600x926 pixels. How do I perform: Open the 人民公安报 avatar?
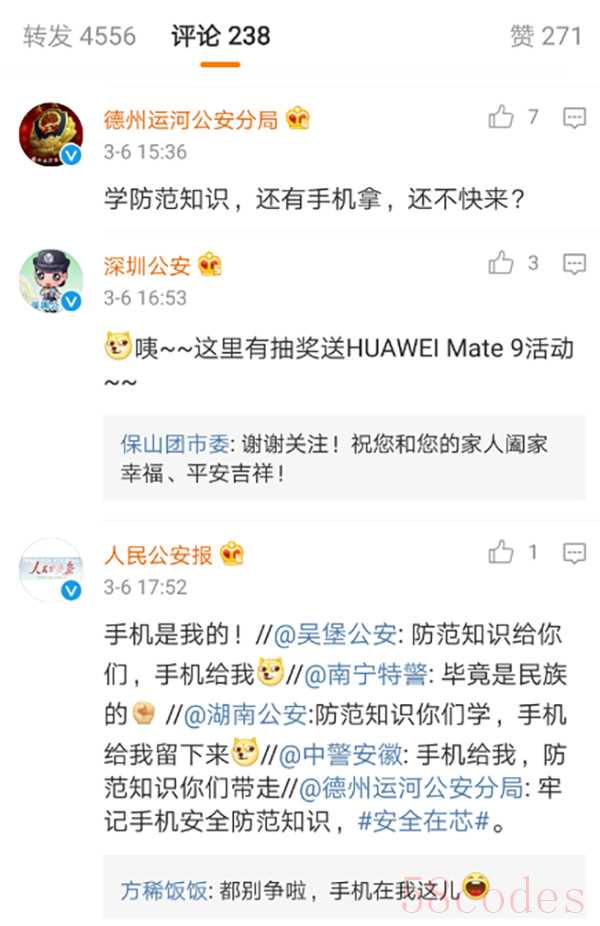[51, 569]
